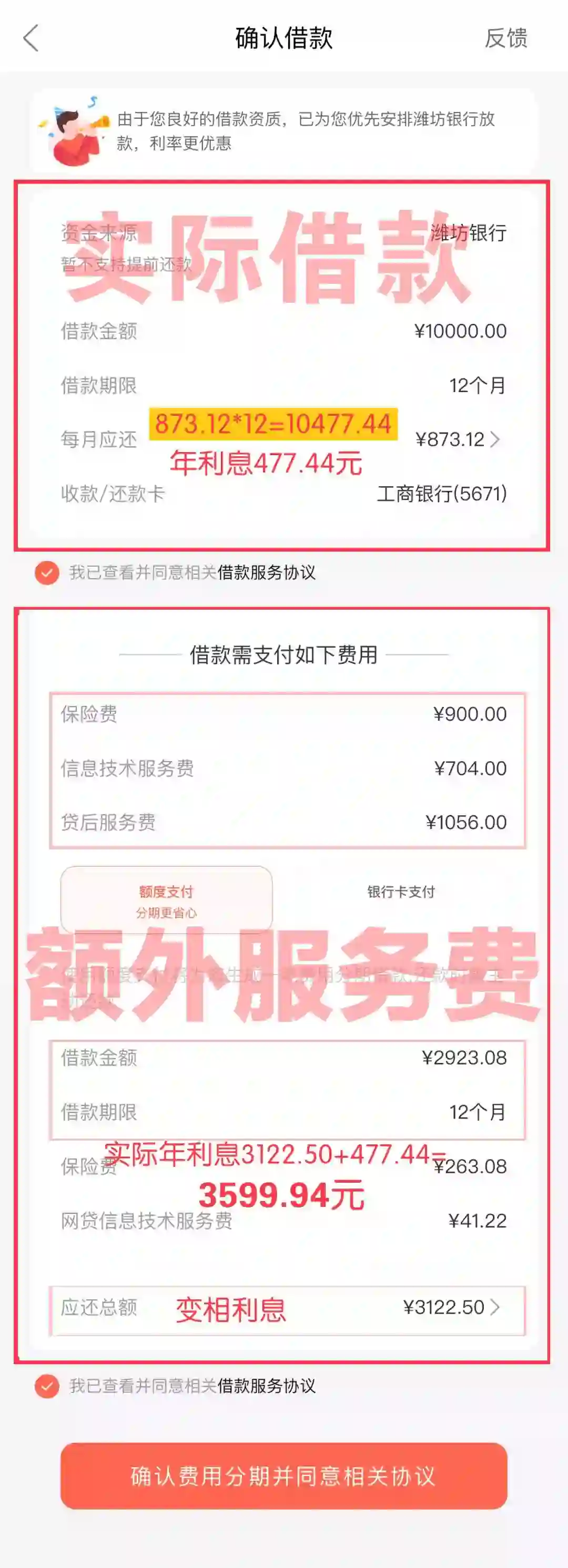Screen dimensions: 568x1568
Task: Open the 借款服务协议 link beneath the 收款/还款卡 row
Action: pyautogui.click(x=266, y=573)
